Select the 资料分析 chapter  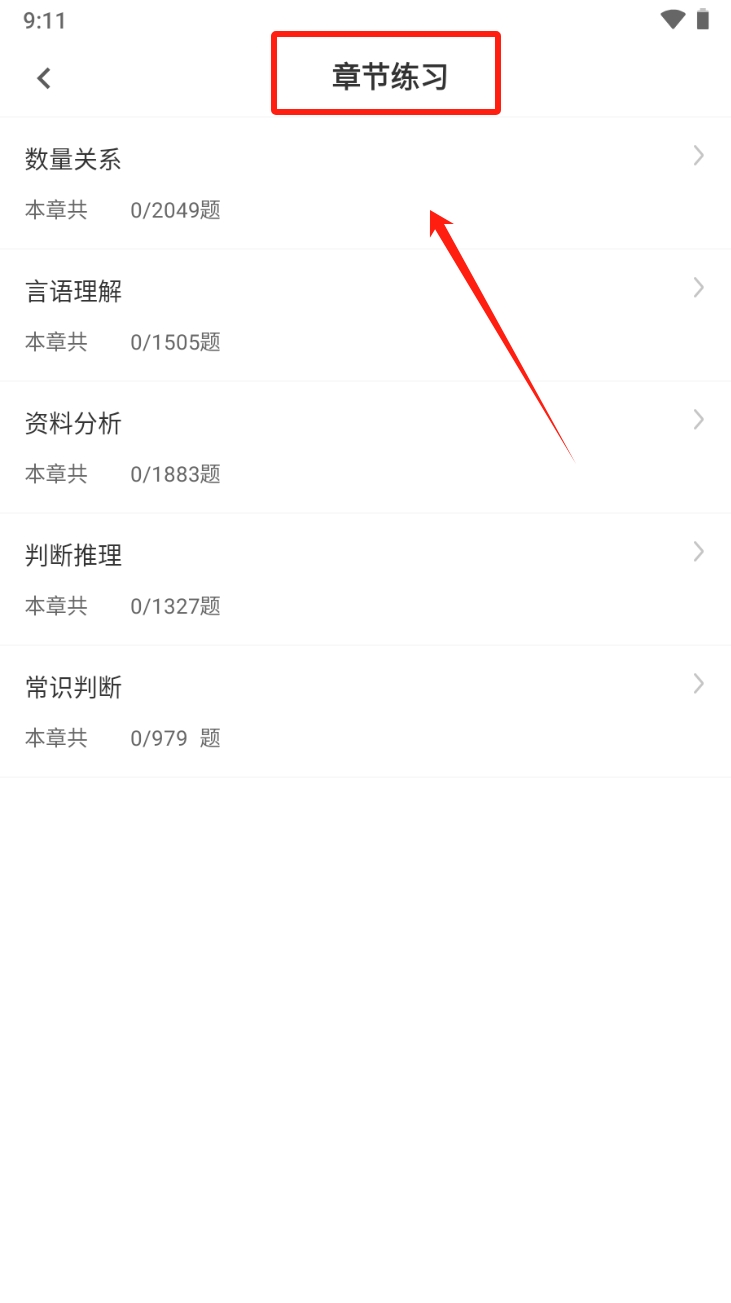[365, 446]
